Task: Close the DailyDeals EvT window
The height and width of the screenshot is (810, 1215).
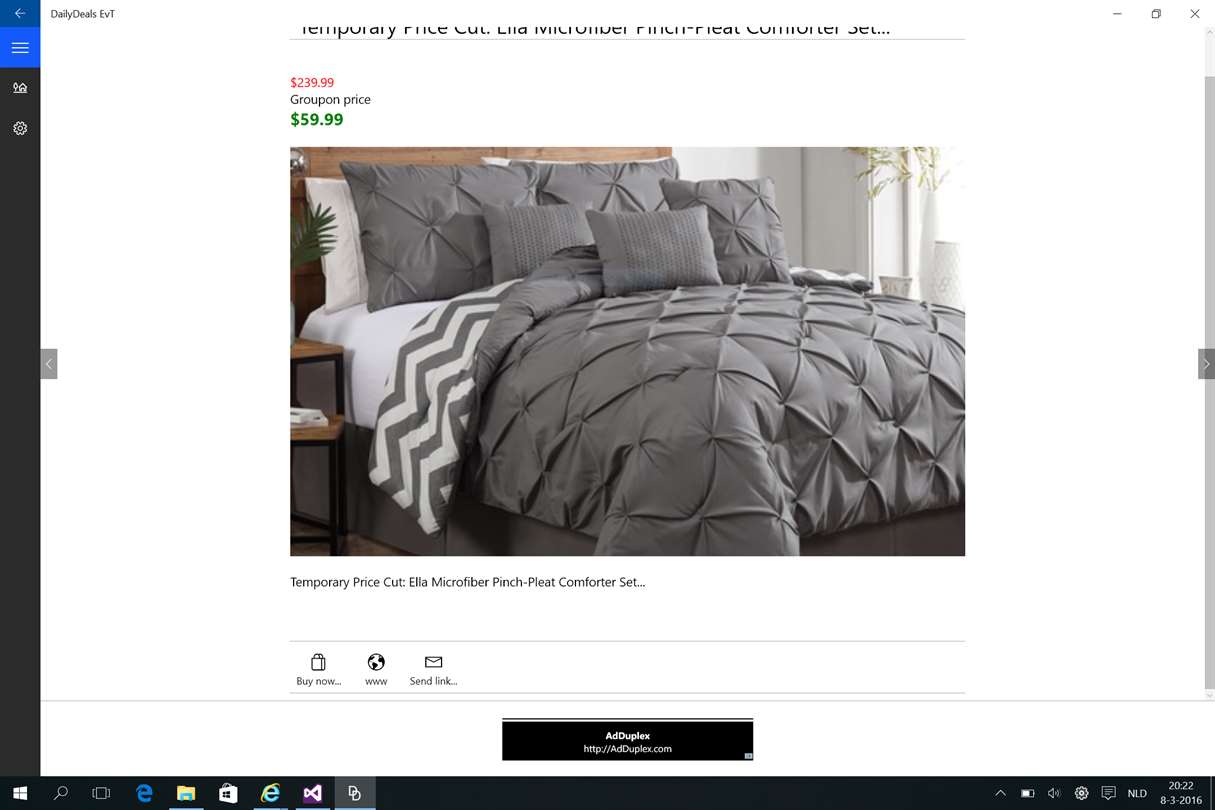Action: (1194, 14)
